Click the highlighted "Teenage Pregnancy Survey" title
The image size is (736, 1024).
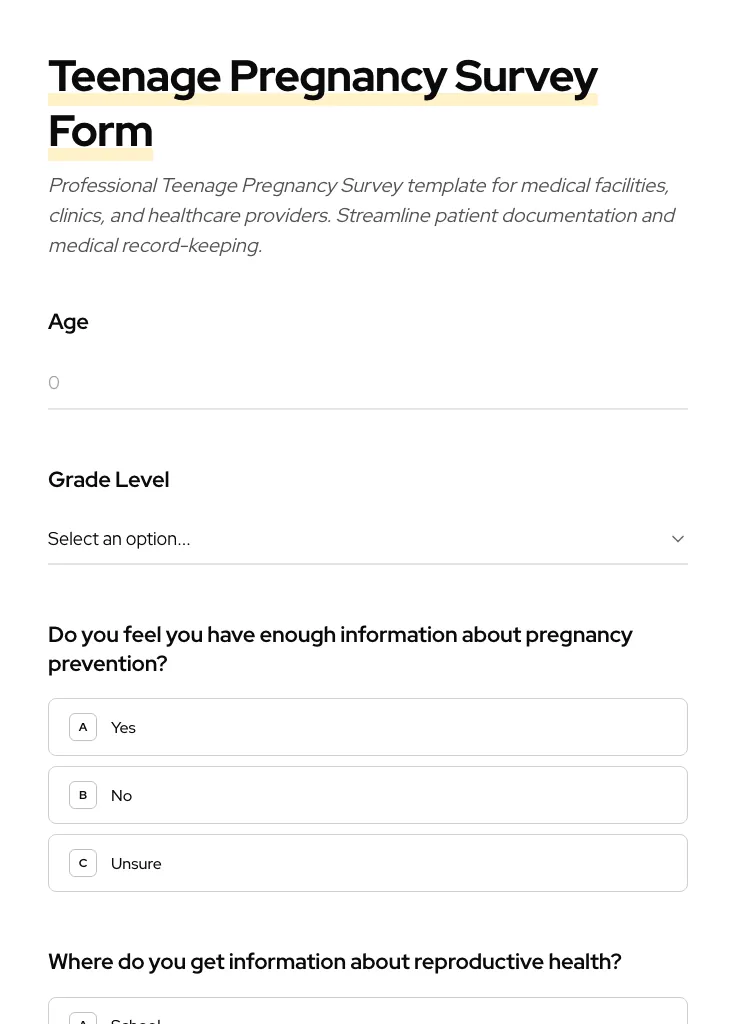324,75
